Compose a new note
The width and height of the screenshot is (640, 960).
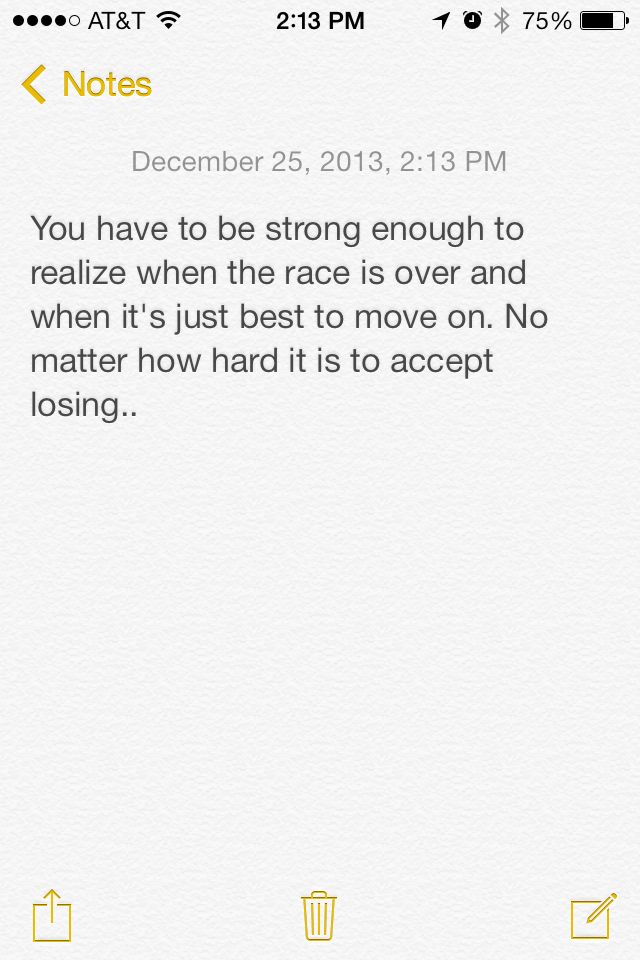tap(591, 915)
